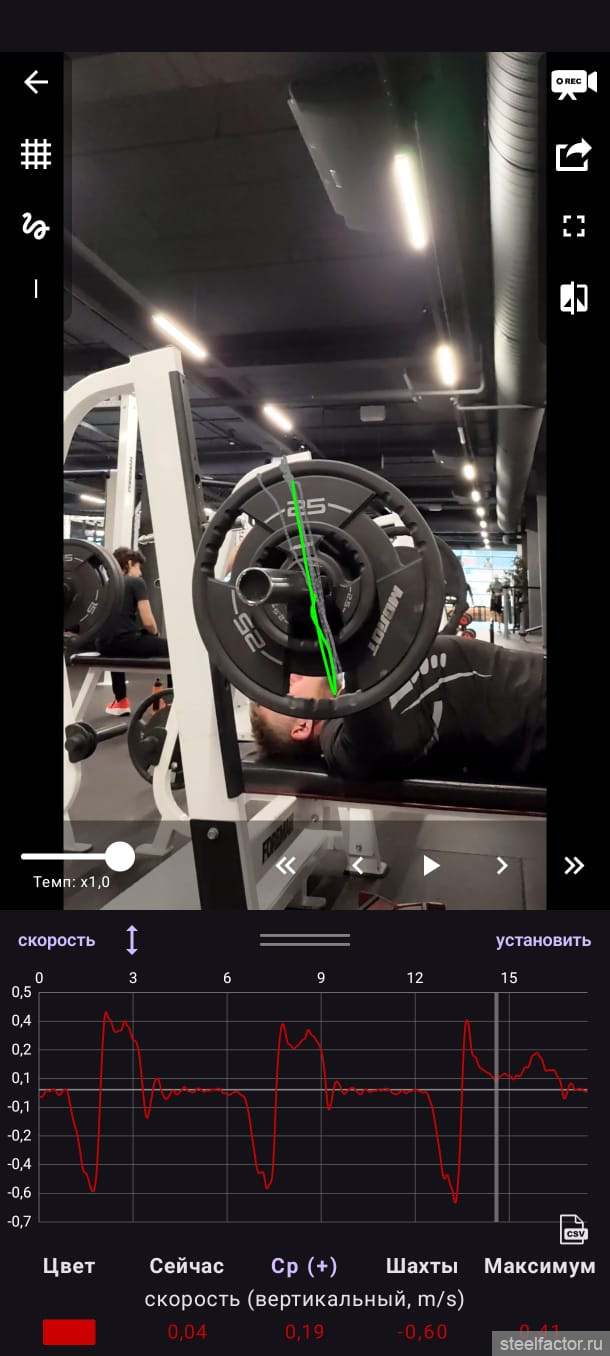Play the video

[x=431, y=865]
